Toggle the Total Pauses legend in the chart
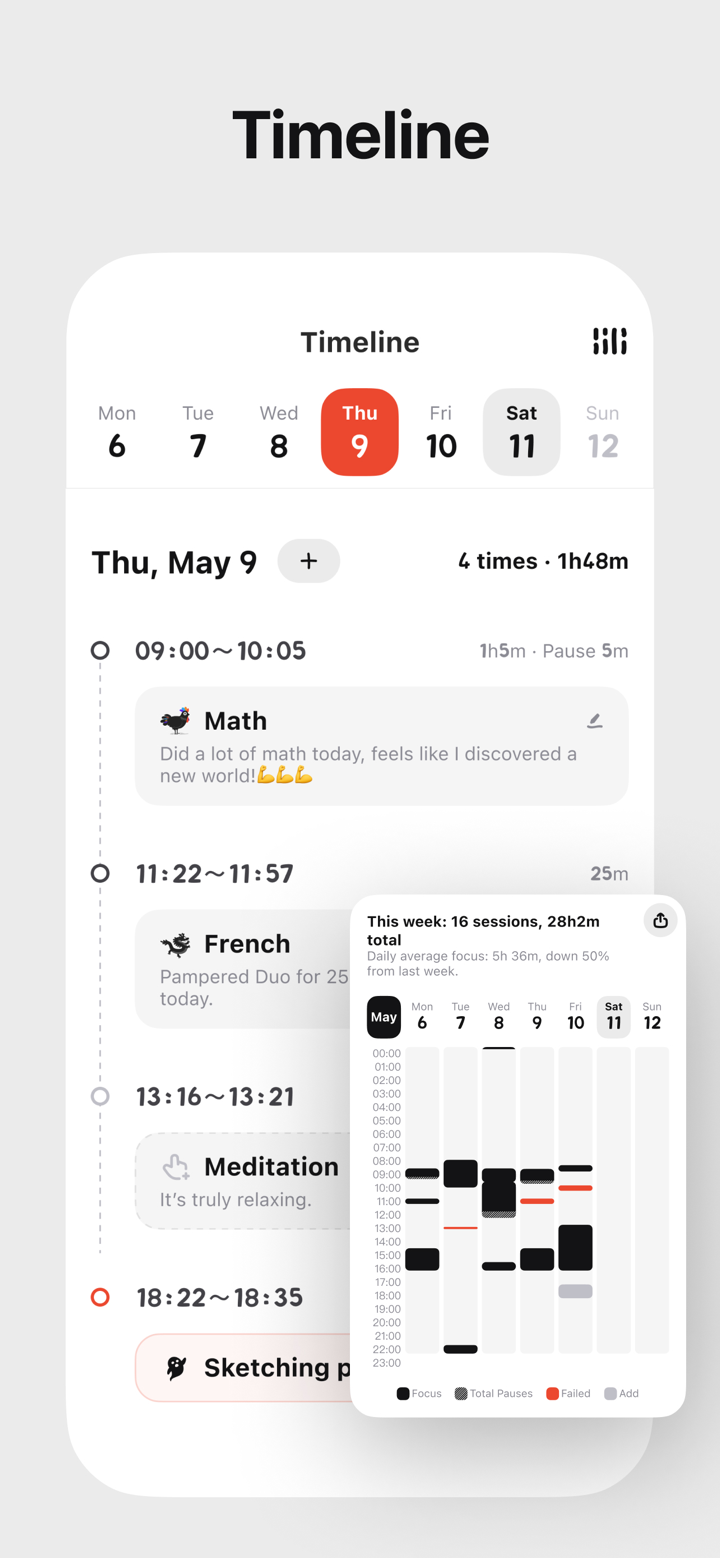Image resolution: width=720 pixels, height=1558 pixels. [493, 1393]
